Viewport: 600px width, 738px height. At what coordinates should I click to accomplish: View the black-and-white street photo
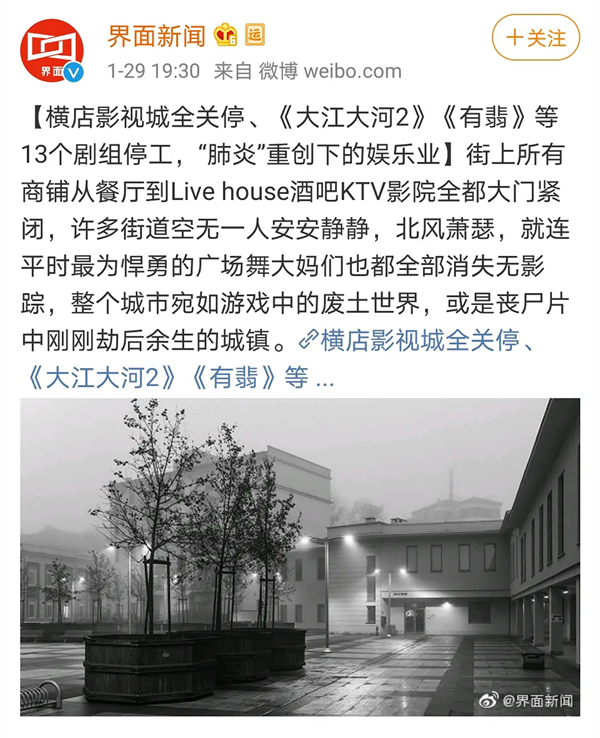pyautogui.click(x=300, y=557)
